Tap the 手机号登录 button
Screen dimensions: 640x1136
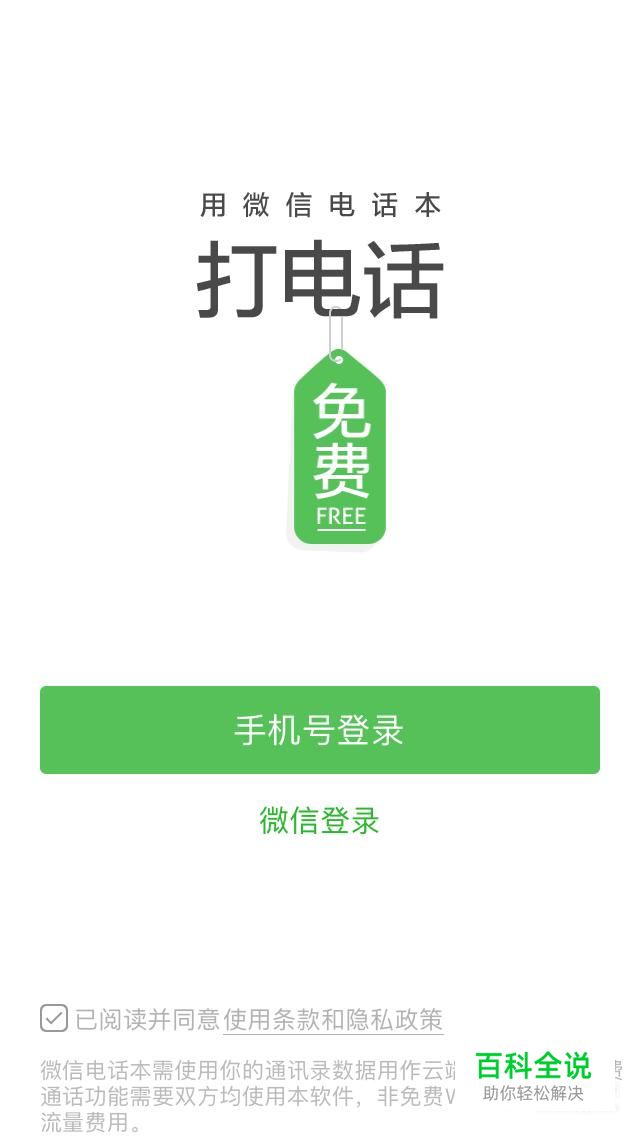(320, 730)
